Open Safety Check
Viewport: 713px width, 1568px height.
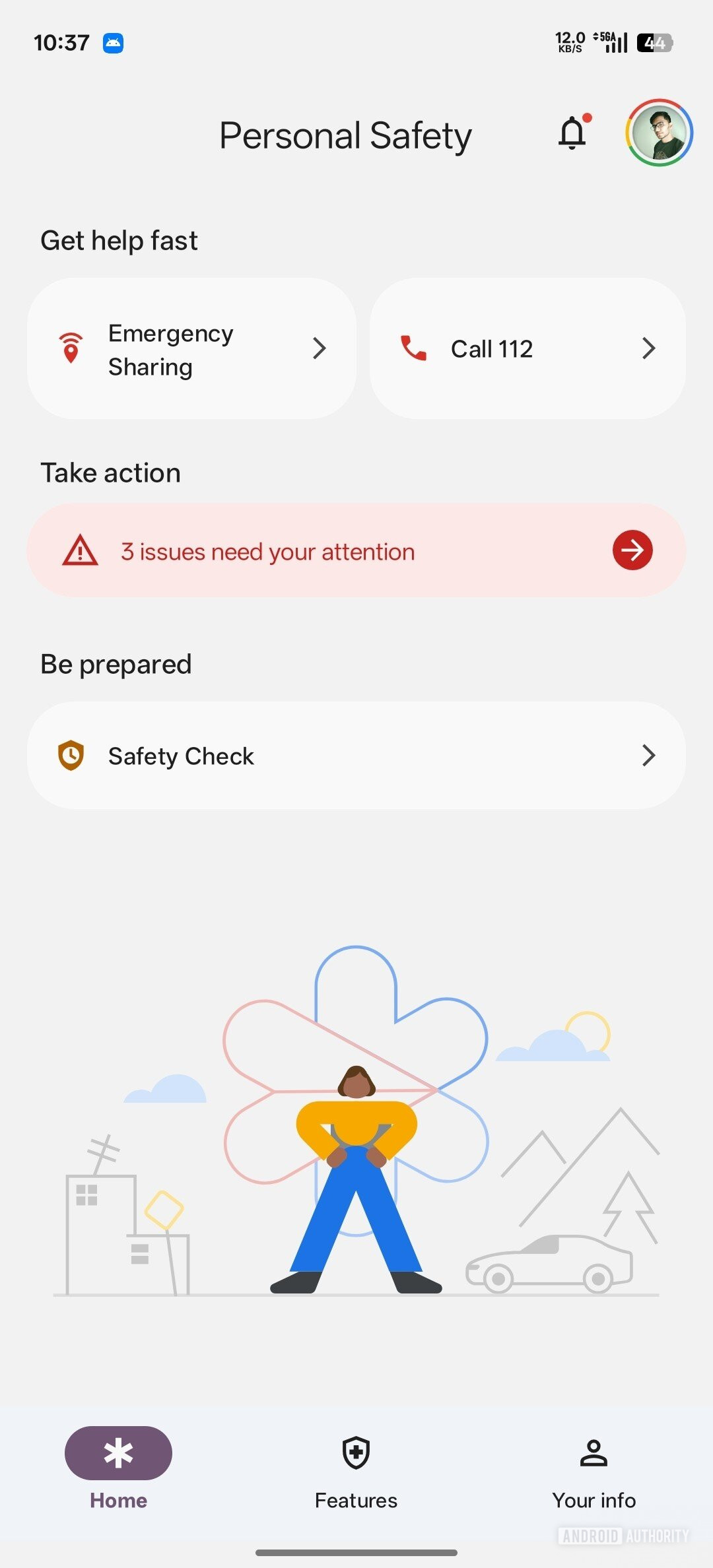tap(356, 756)
